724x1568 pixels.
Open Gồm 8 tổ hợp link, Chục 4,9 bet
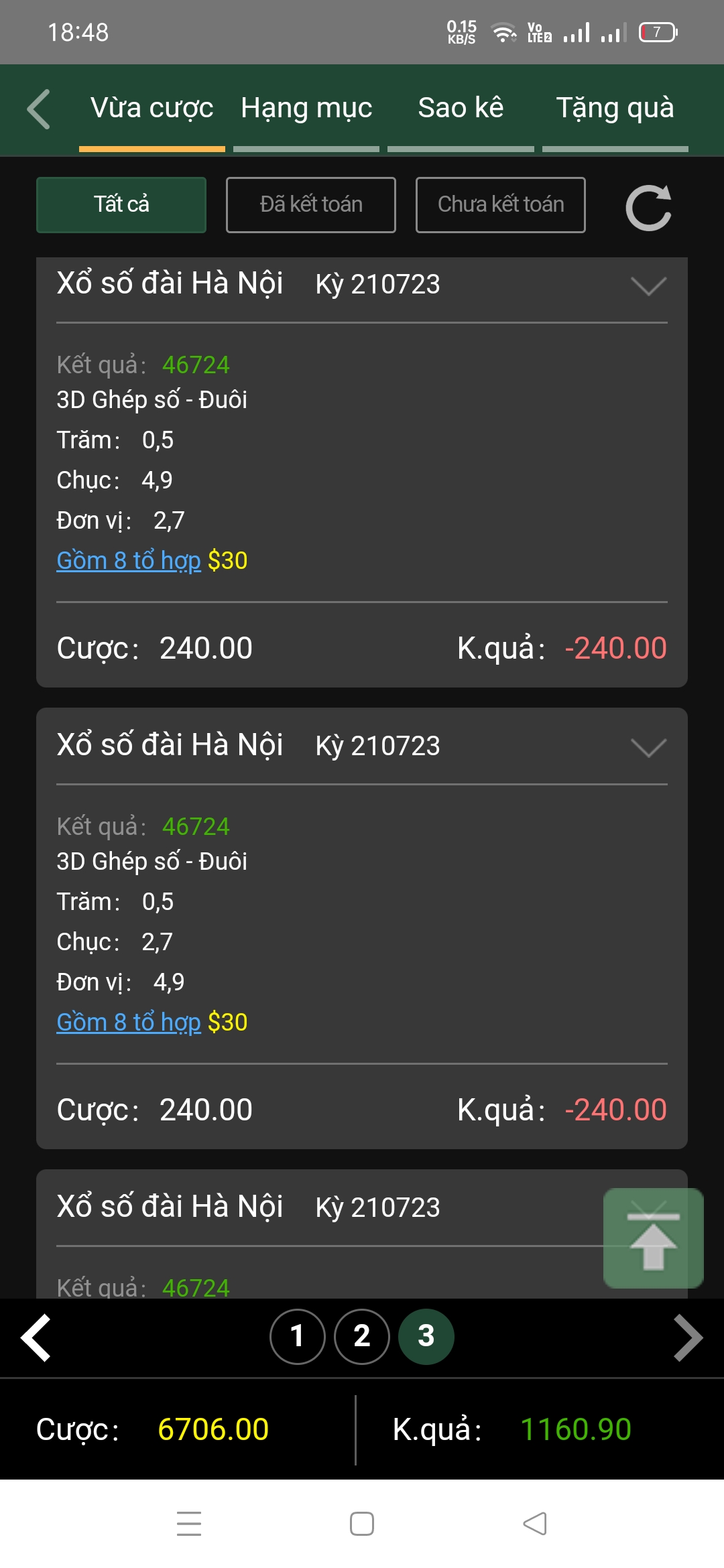[x=129, y=560]
